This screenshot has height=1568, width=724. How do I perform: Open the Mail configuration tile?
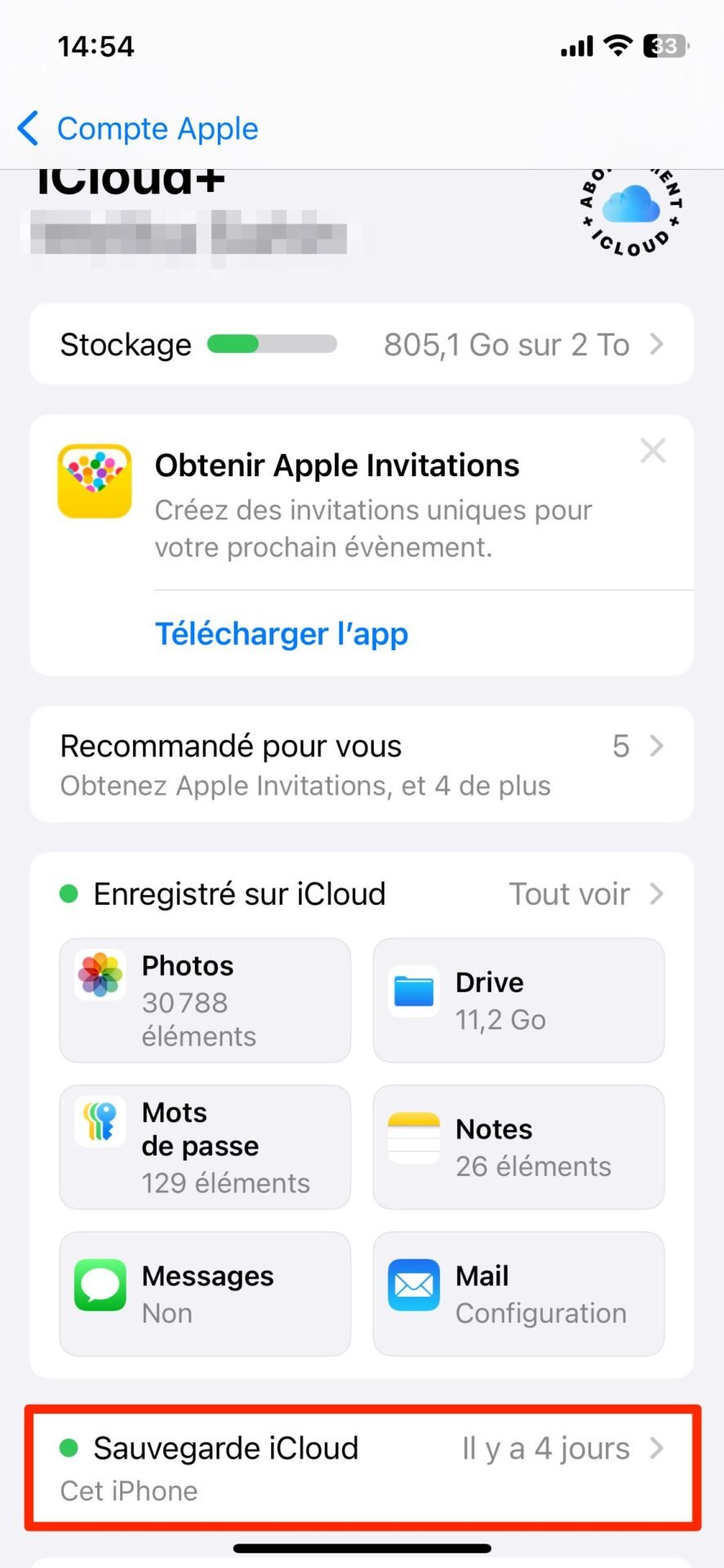518,1294
